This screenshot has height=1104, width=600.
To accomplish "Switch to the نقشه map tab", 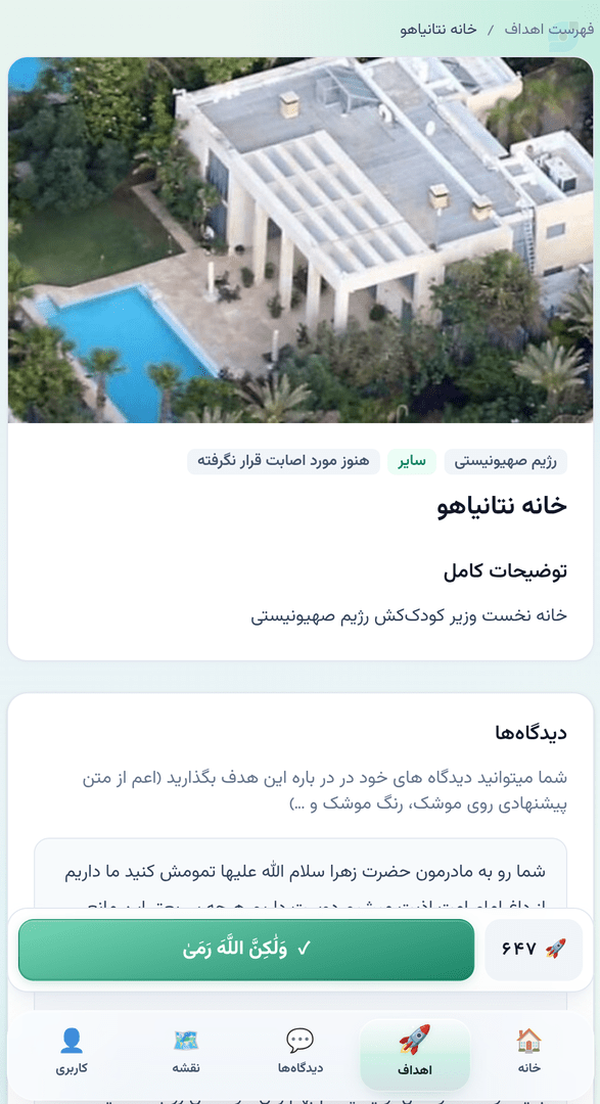I will pyautogui.click(x=186, y=1051).
